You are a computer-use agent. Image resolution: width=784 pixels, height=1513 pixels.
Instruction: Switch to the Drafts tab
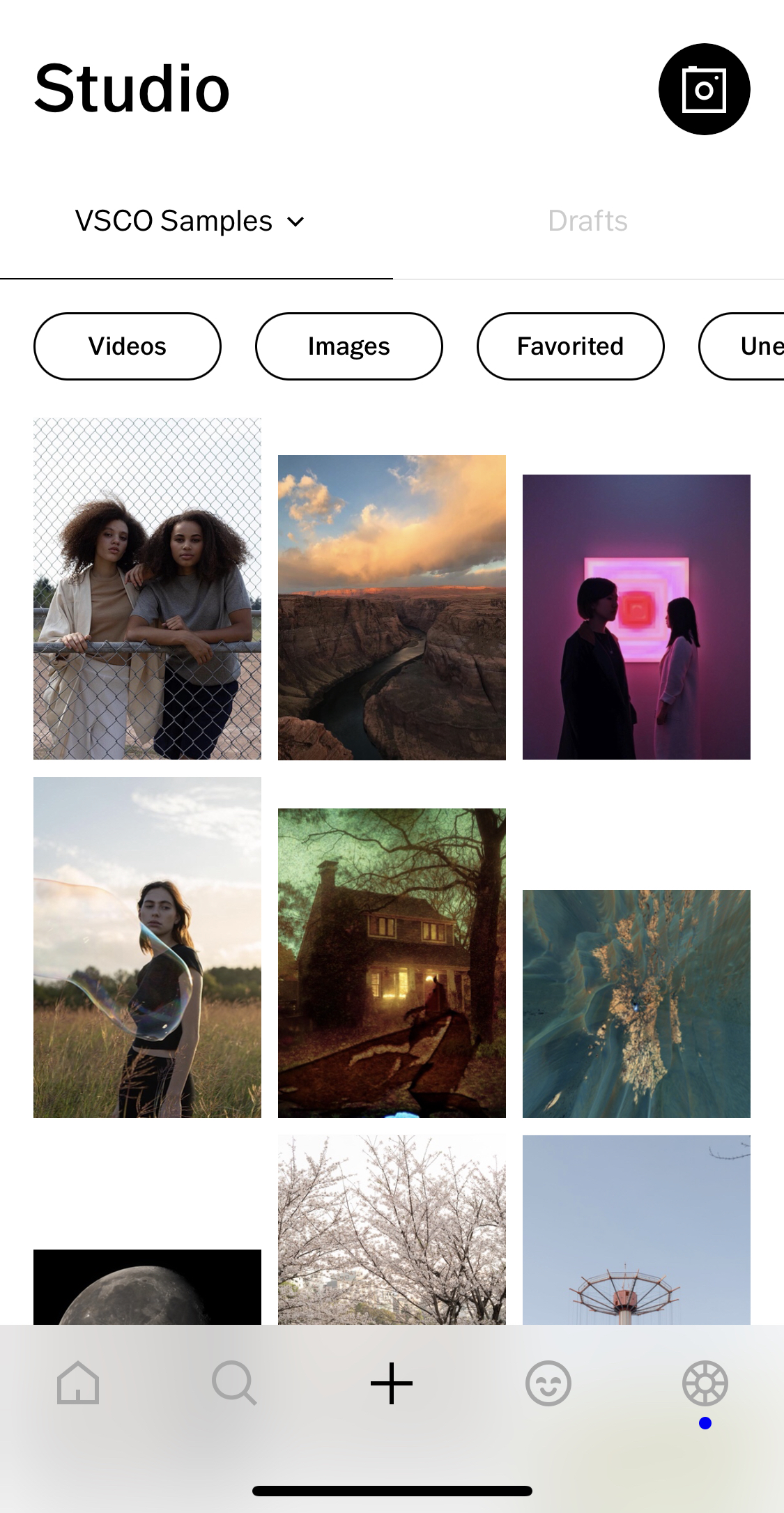click(x=587, y=222)
